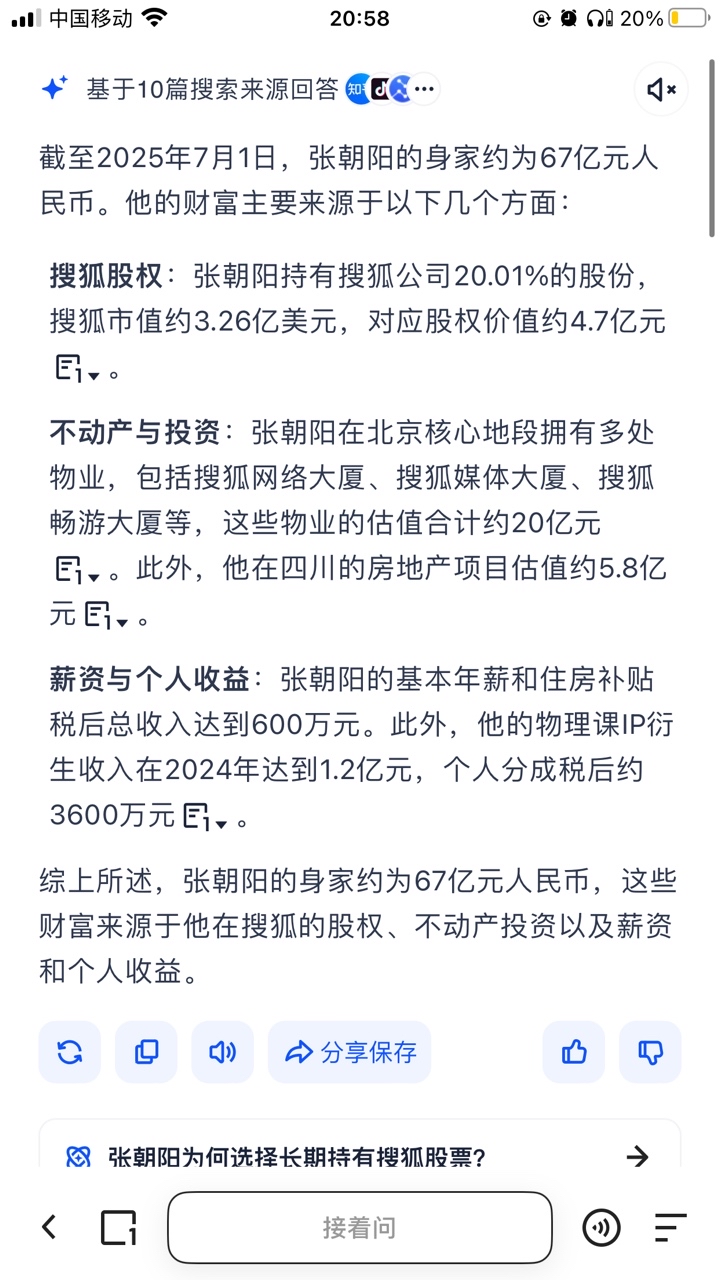The width and height of the screenshot is (720, 1280).
Task: Regenerate the answer
Action: tap(70, 1052)
